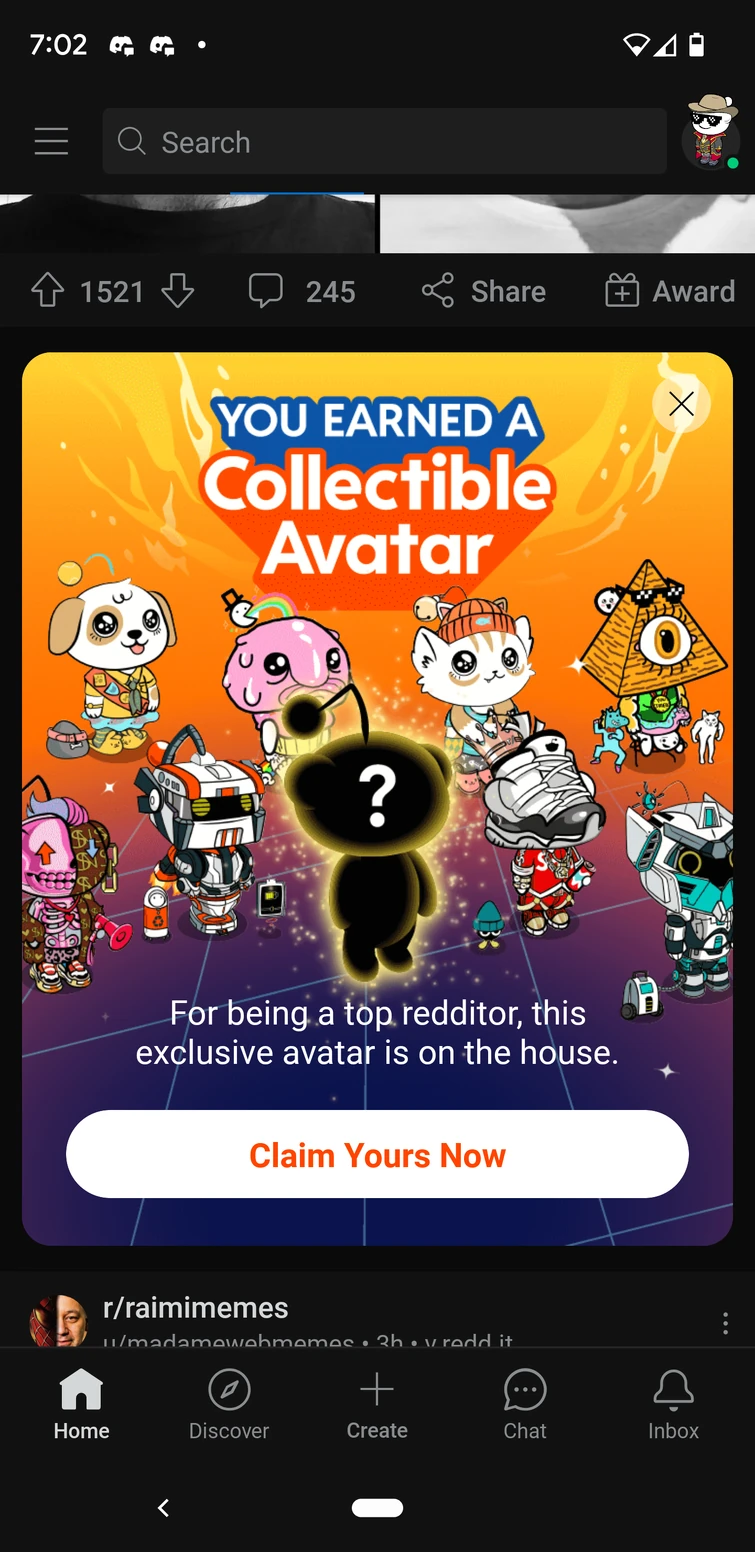755x1552 pixels.
Task: Open the hamburger drawer menu
Action: point(51,142)
